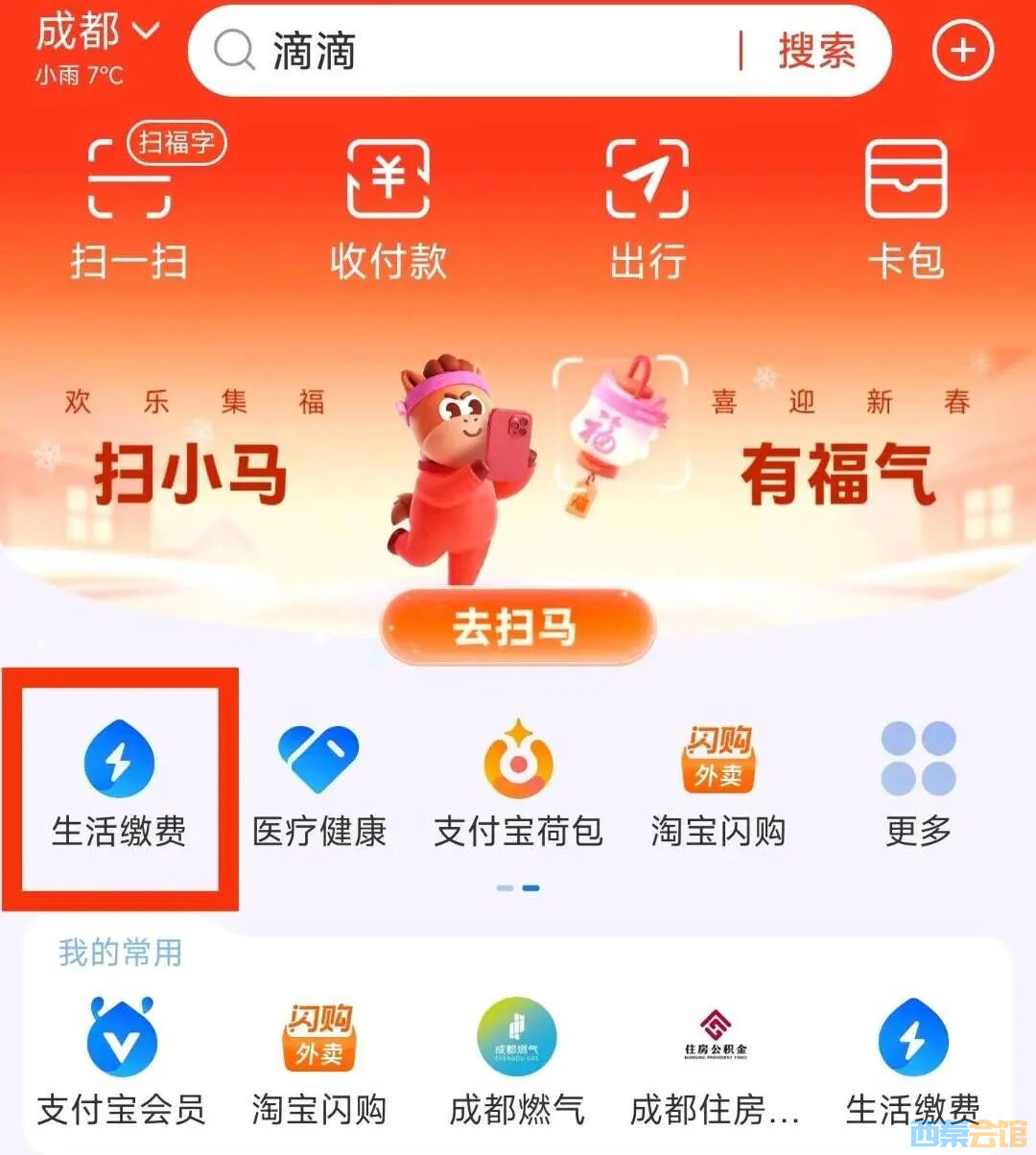This screenshot has height=1155, width=1036.
Task: Open 扫一扫 scanner
Action: 129,208
